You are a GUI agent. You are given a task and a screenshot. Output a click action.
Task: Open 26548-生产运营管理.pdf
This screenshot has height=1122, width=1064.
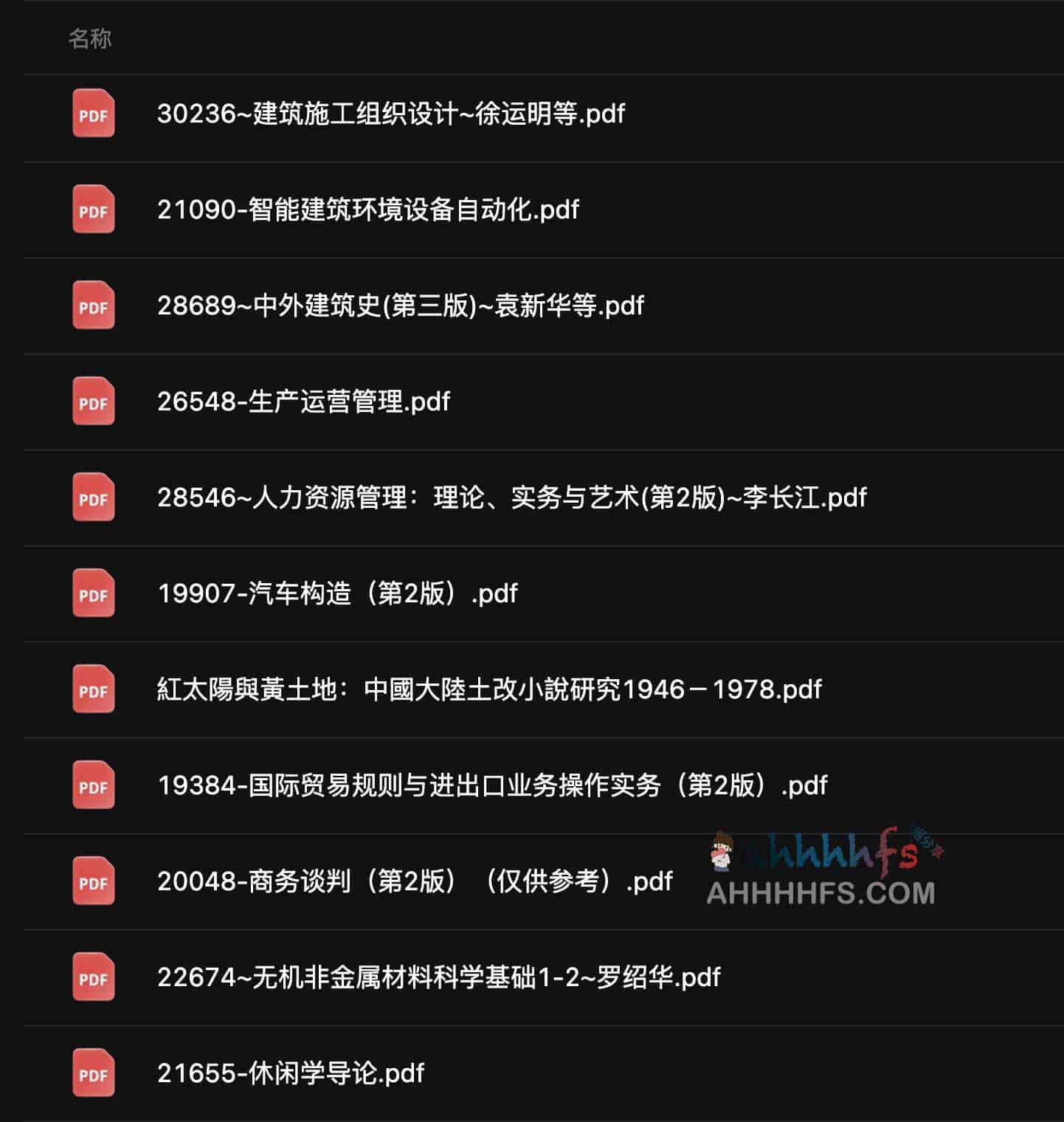(303, 402)
